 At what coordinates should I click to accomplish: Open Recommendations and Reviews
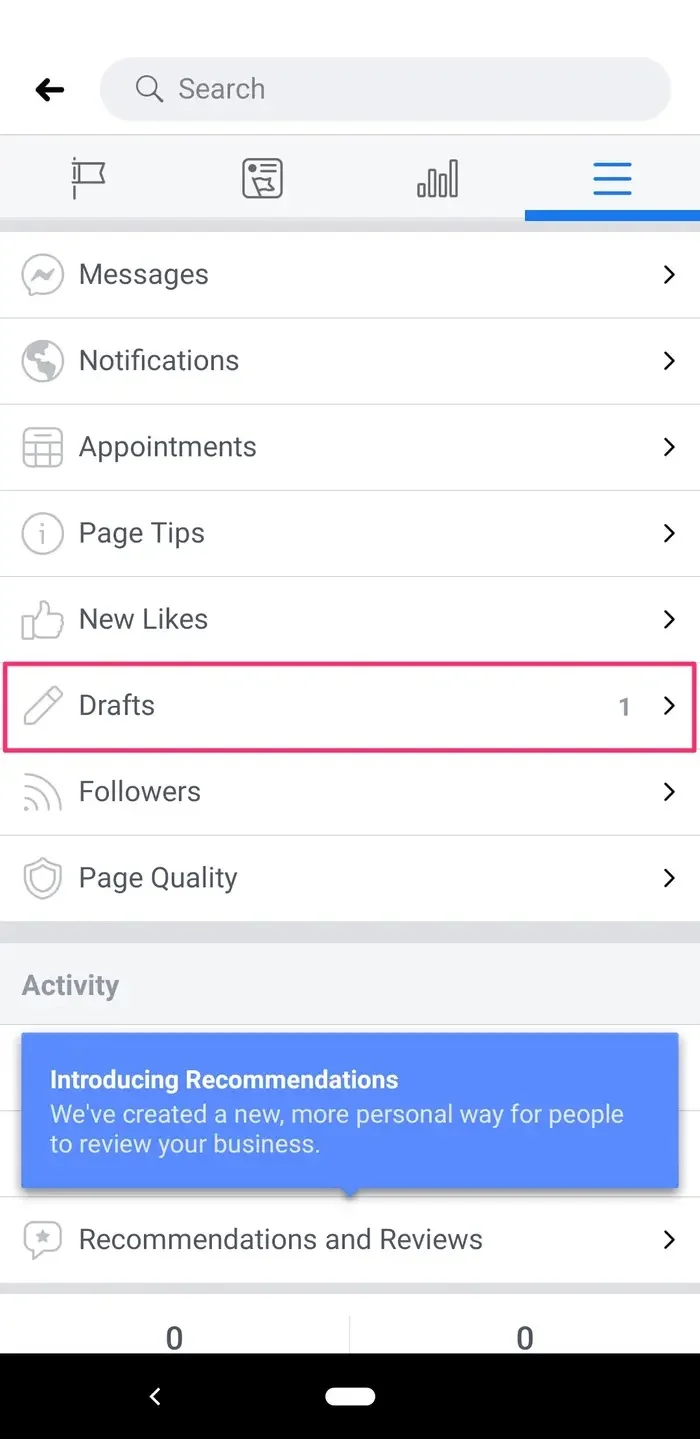coord(350,1240)
